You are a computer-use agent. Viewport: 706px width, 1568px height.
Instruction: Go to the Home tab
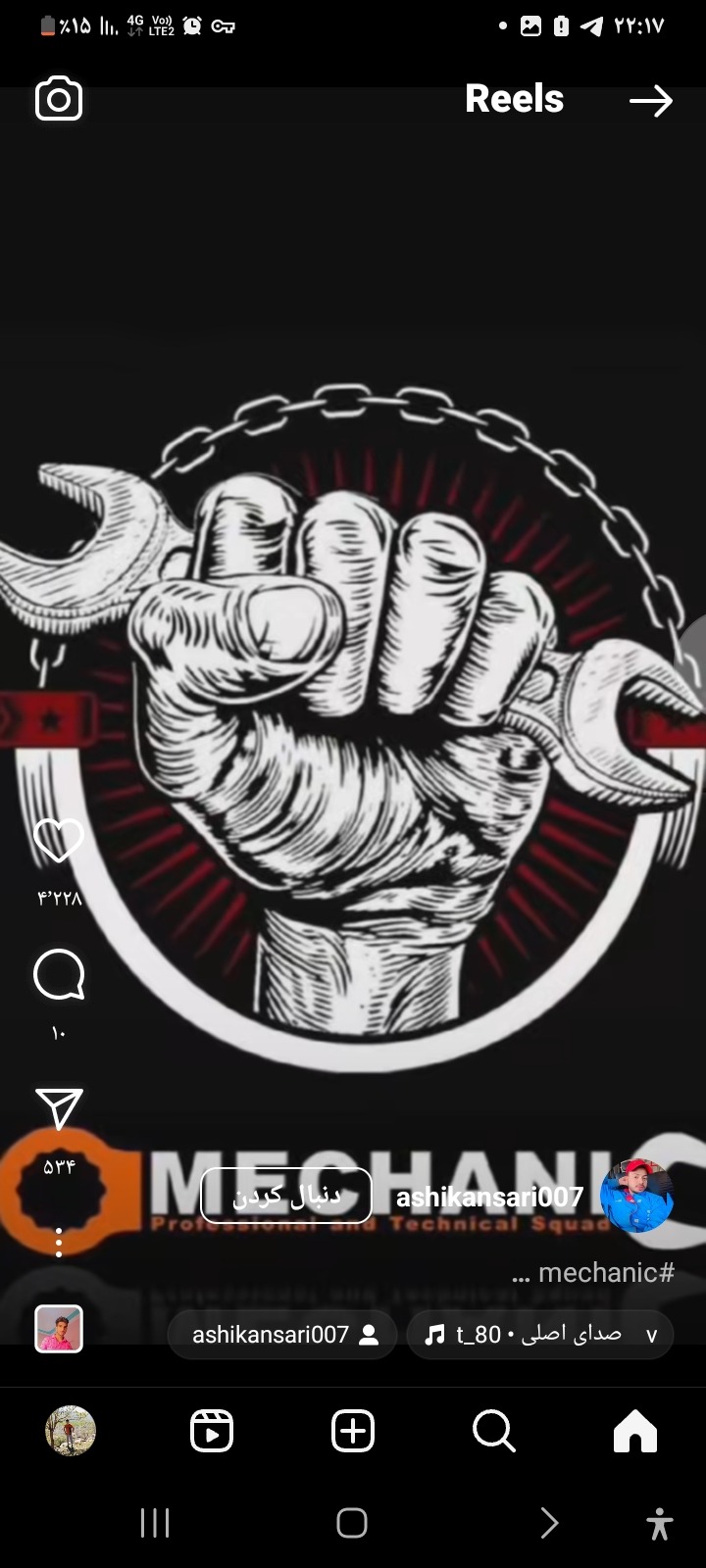(x=635, y=1431)
